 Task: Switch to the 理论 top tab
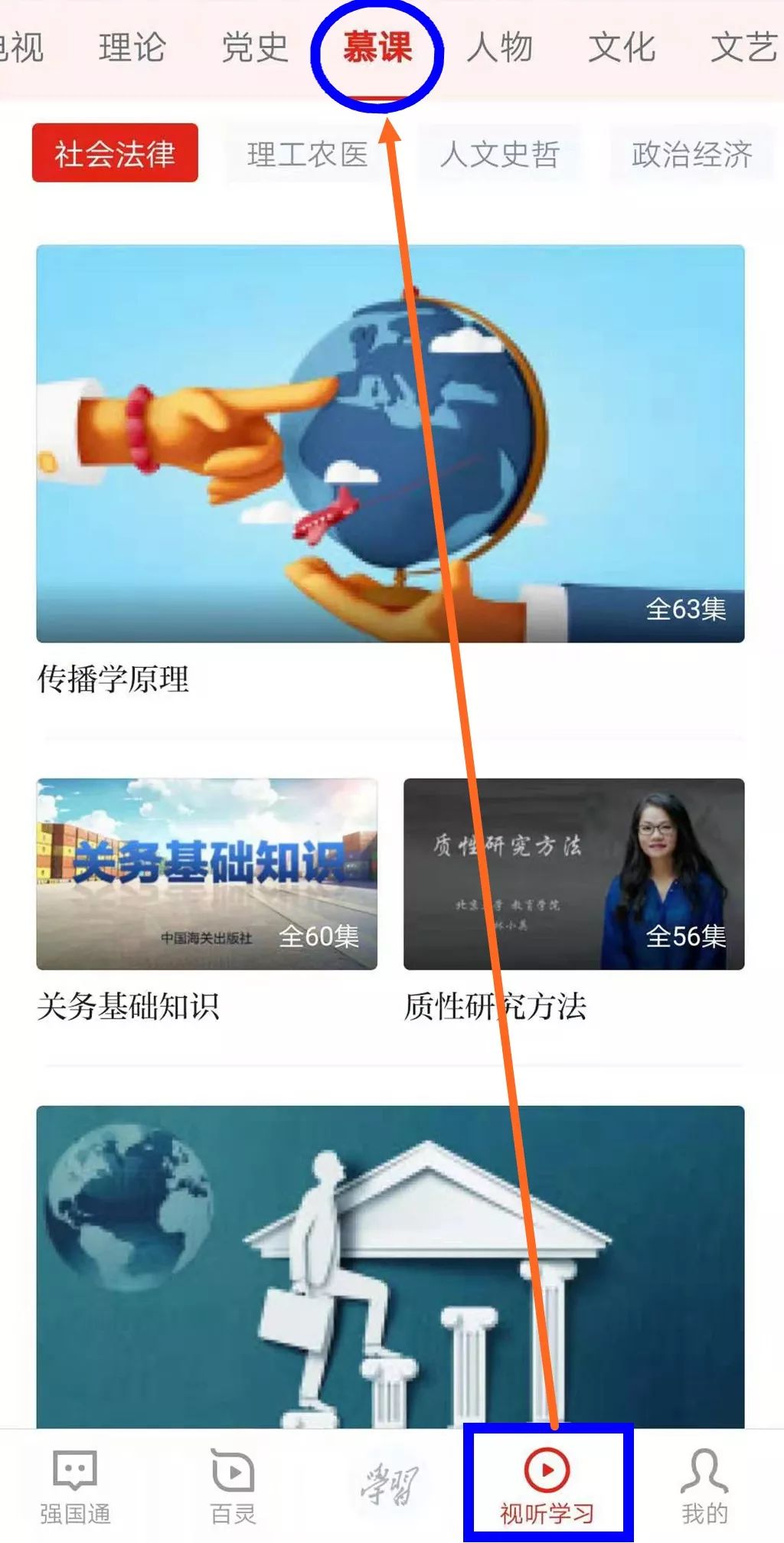click(132, 47)
